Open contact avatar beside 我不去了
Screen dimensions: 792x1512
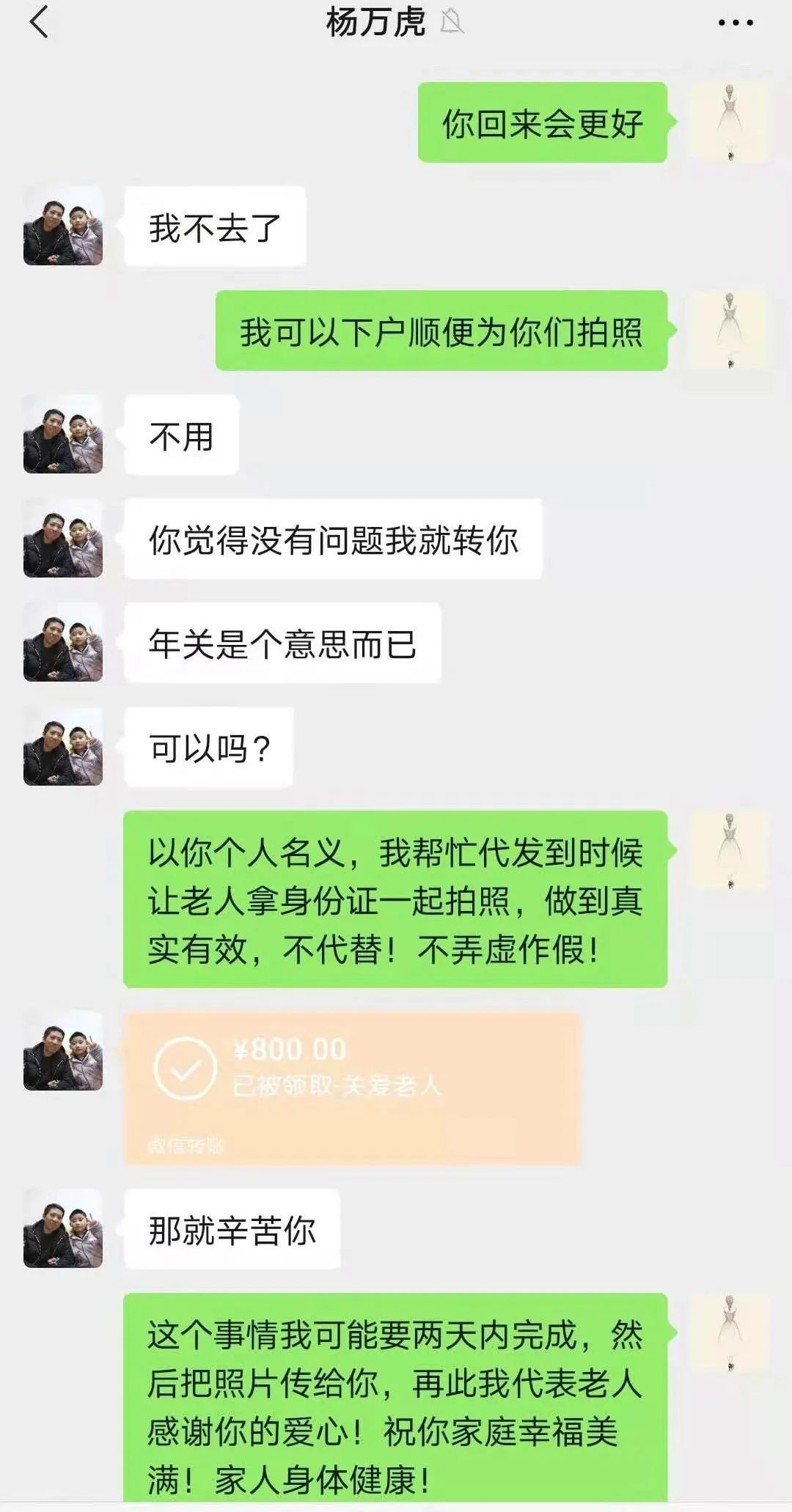[x=63, y=226]
